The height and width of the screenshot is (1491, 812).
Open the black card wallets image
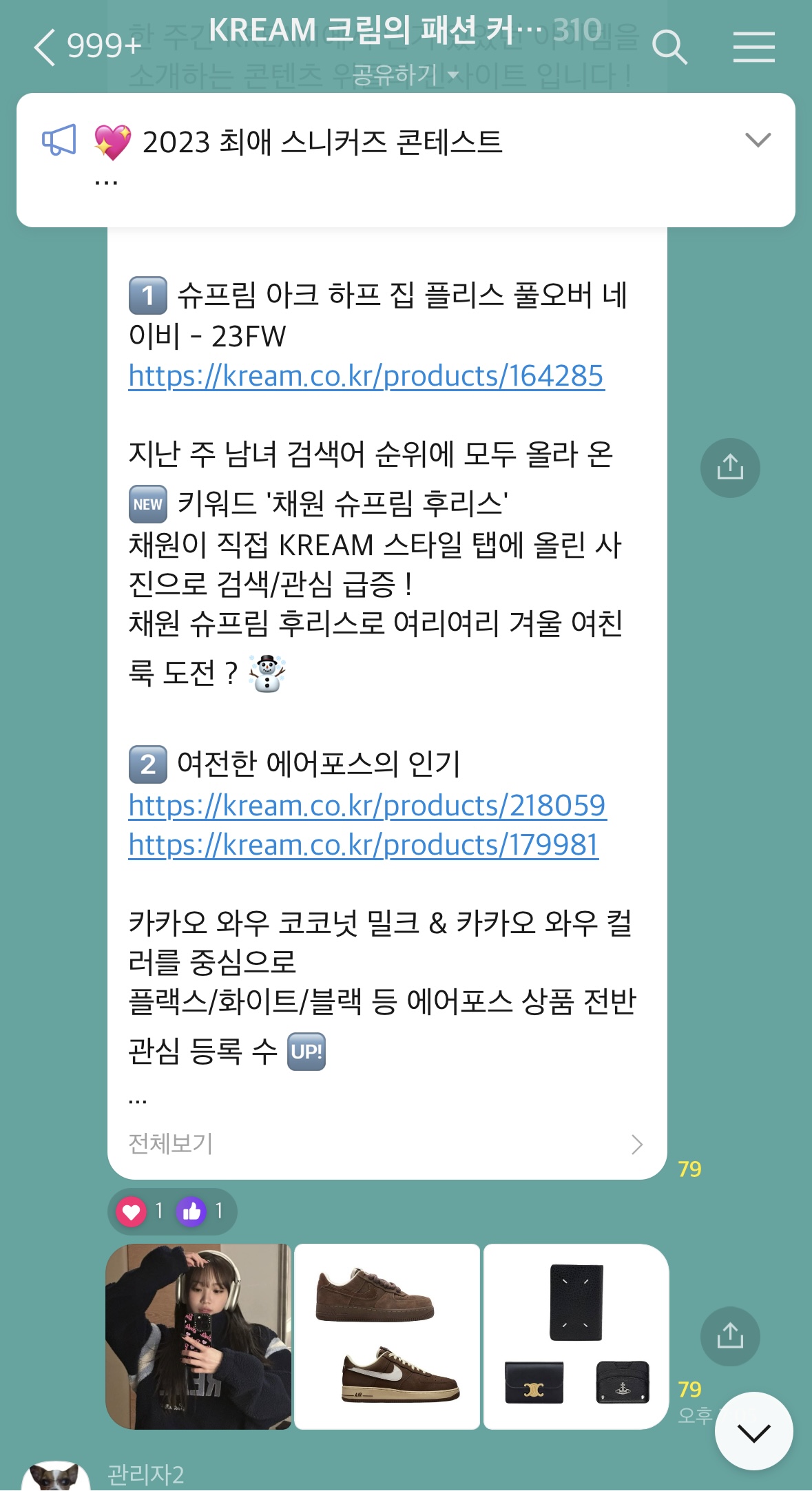click(576, 1336)
